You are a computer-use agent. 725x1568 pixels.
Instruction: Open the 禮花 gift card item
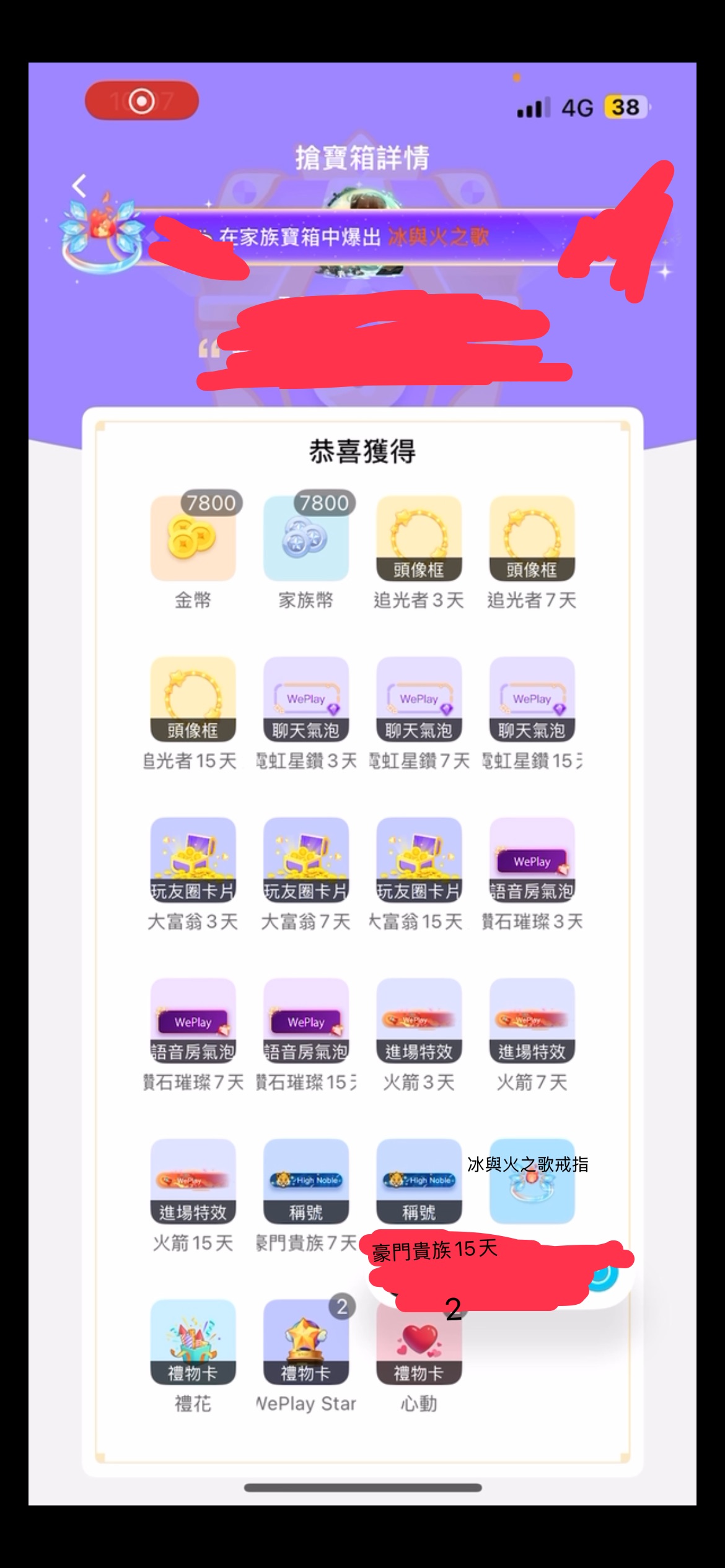[x=193, y=1342]
